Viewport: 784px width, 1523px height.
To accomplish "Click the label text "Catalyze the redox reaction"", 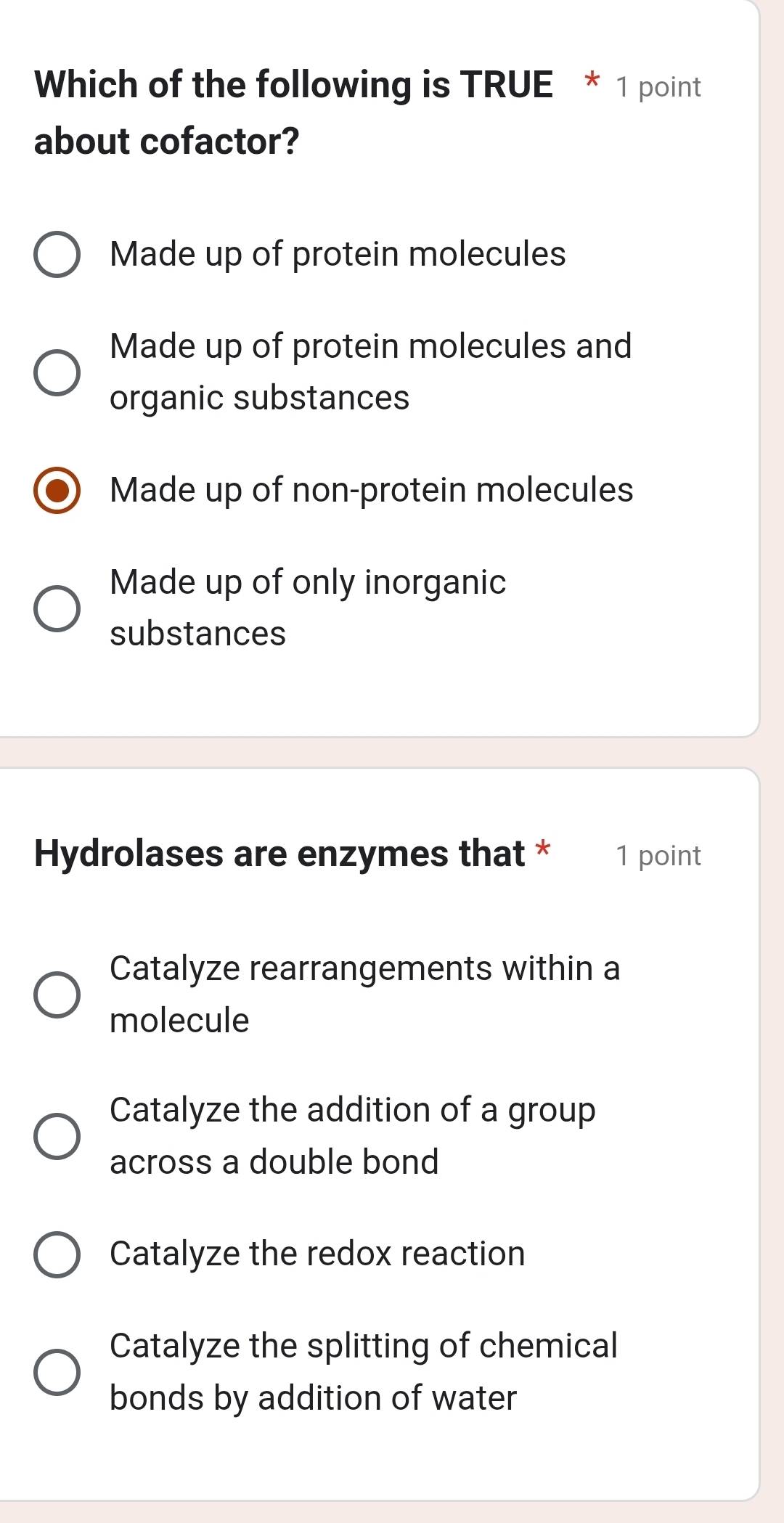I will pos(317,1253).
